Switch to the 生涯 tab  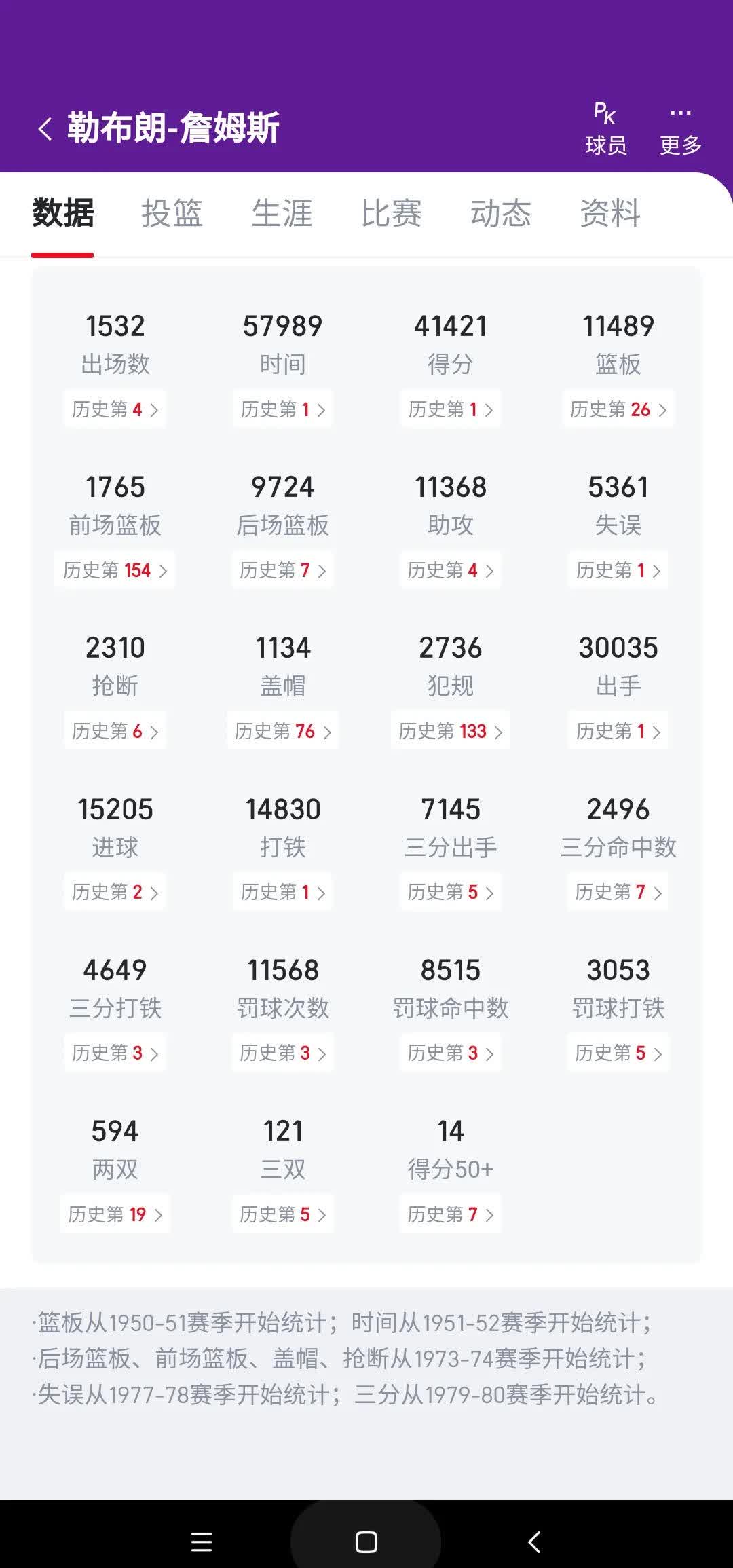coord(282,213)
